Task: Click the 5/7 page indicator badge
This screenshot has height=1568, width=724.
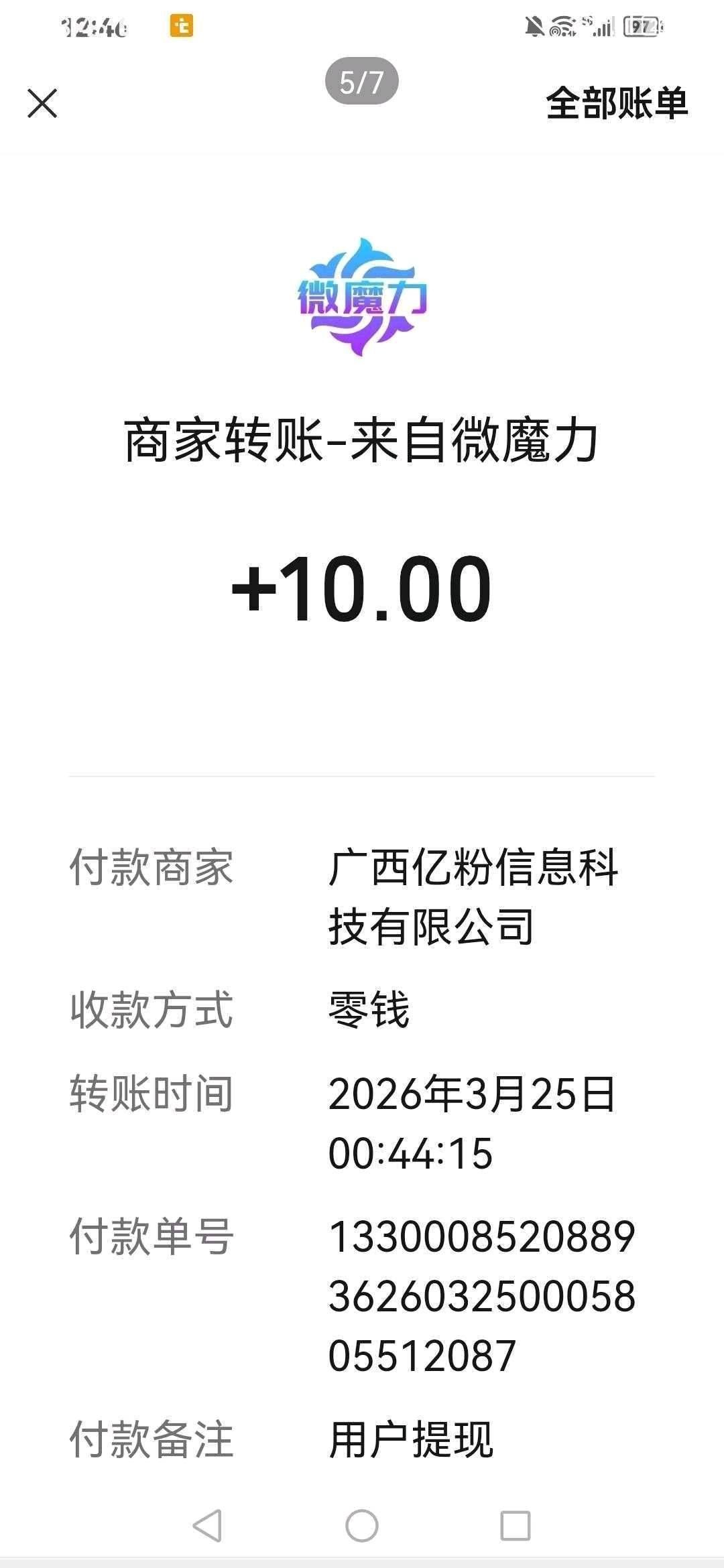Action: pyautogui.click(x=362, y=80)
